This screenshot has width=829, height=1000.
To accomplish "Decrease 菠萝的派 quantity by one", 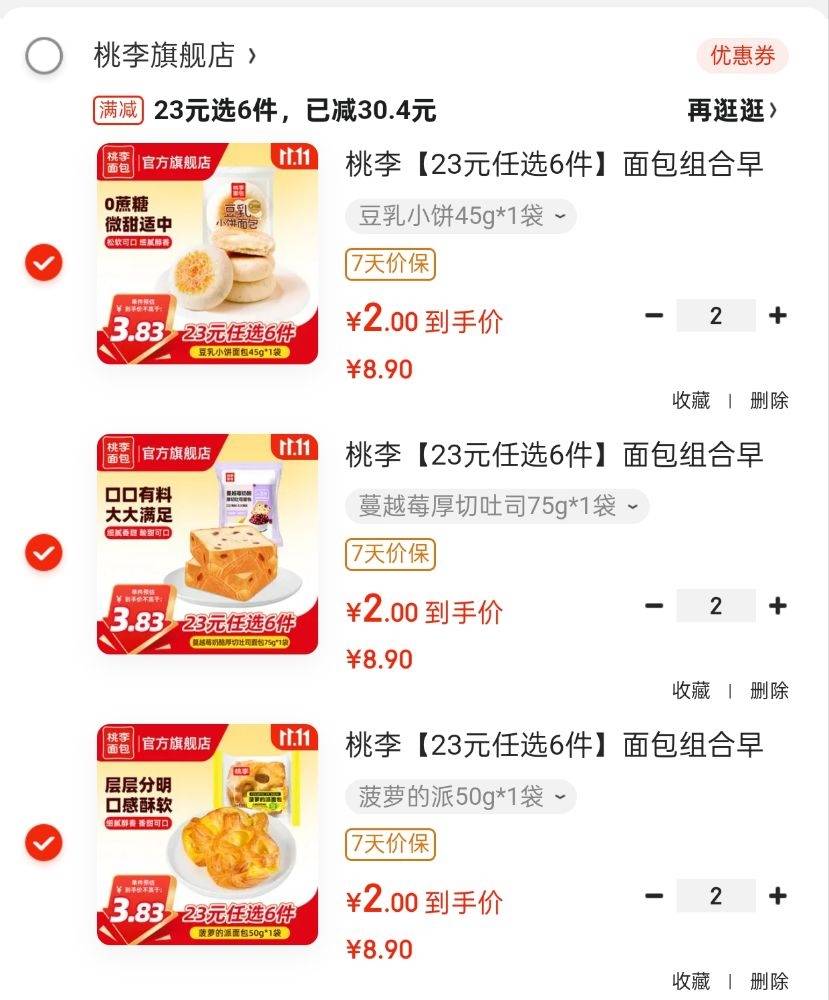I will click(x=654, y=896).
